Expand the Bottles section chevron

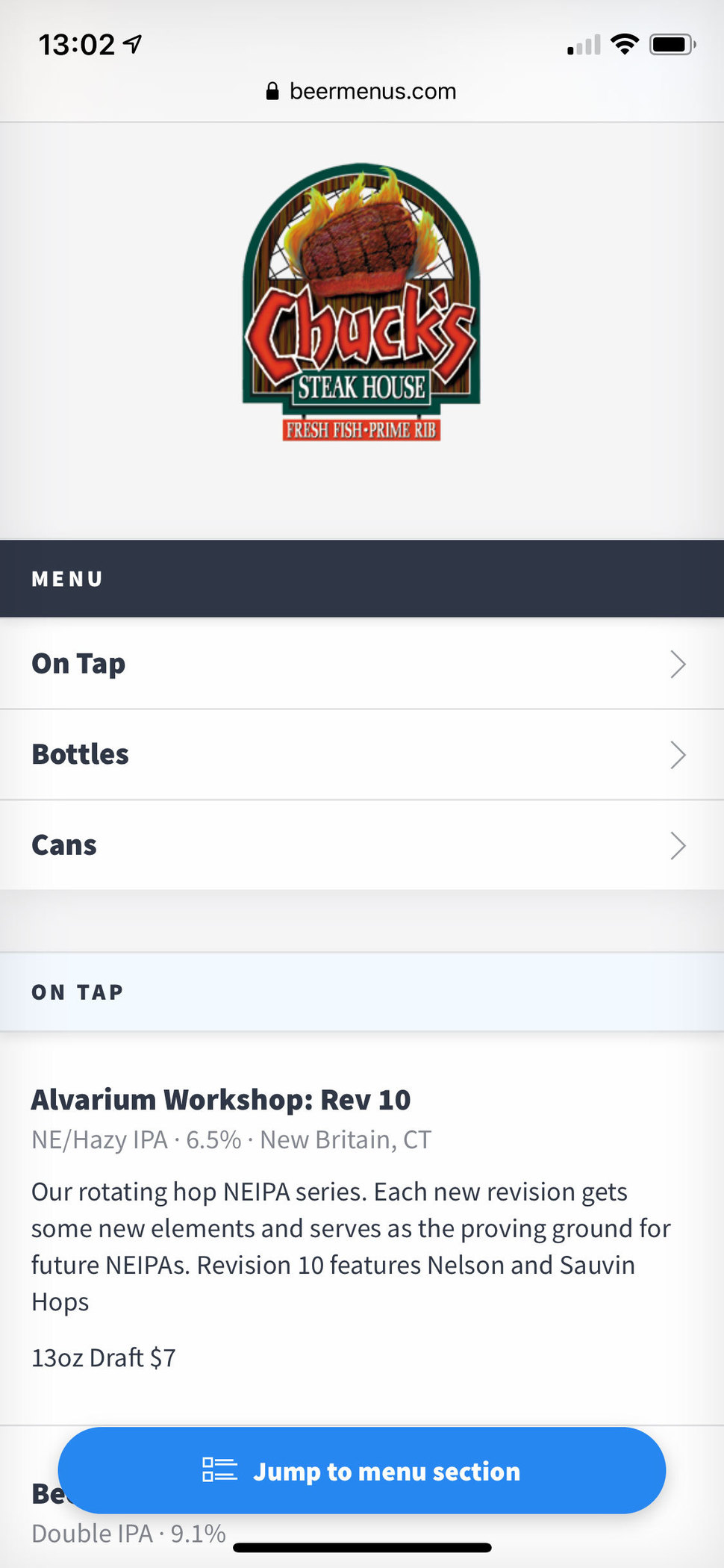tap(678, 755)
